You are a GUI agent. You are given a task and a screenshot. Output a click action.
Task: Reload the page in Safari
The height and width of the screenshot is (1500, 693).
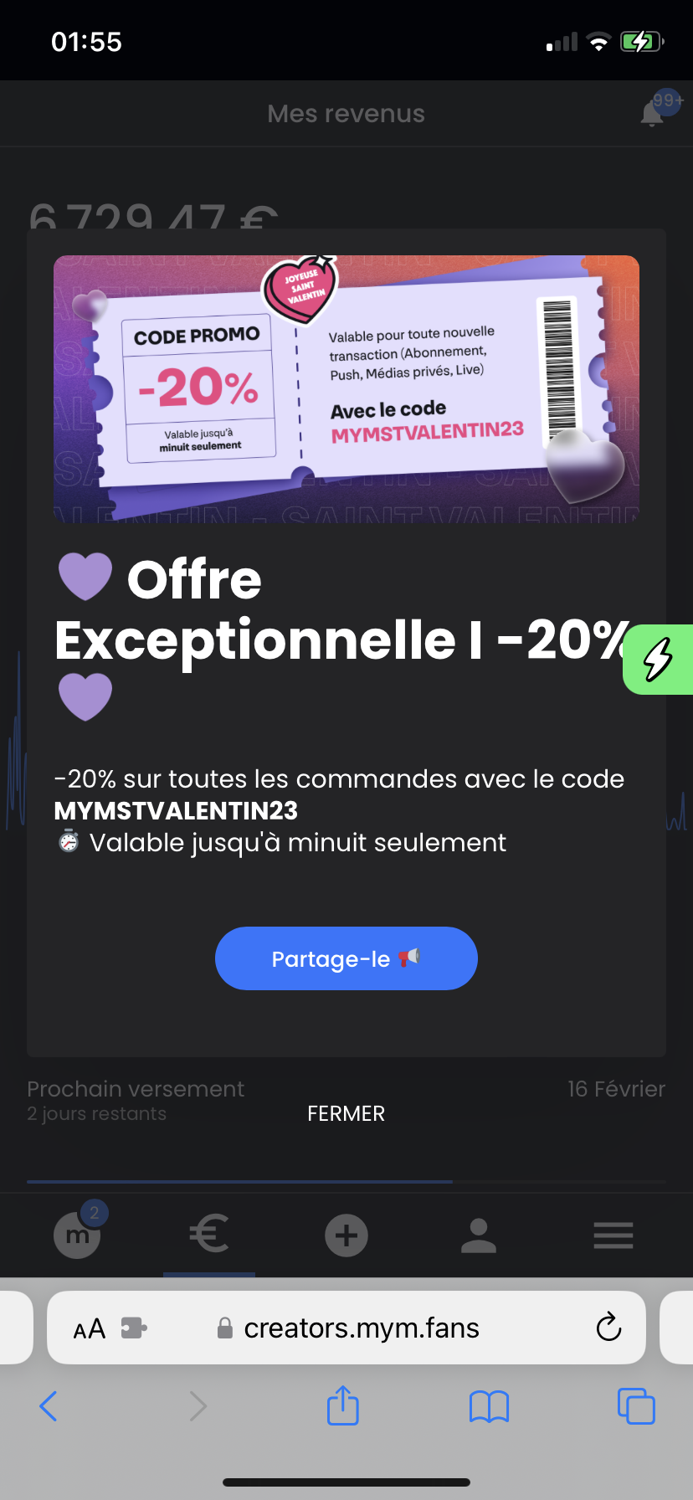[x=608, y=1328]
